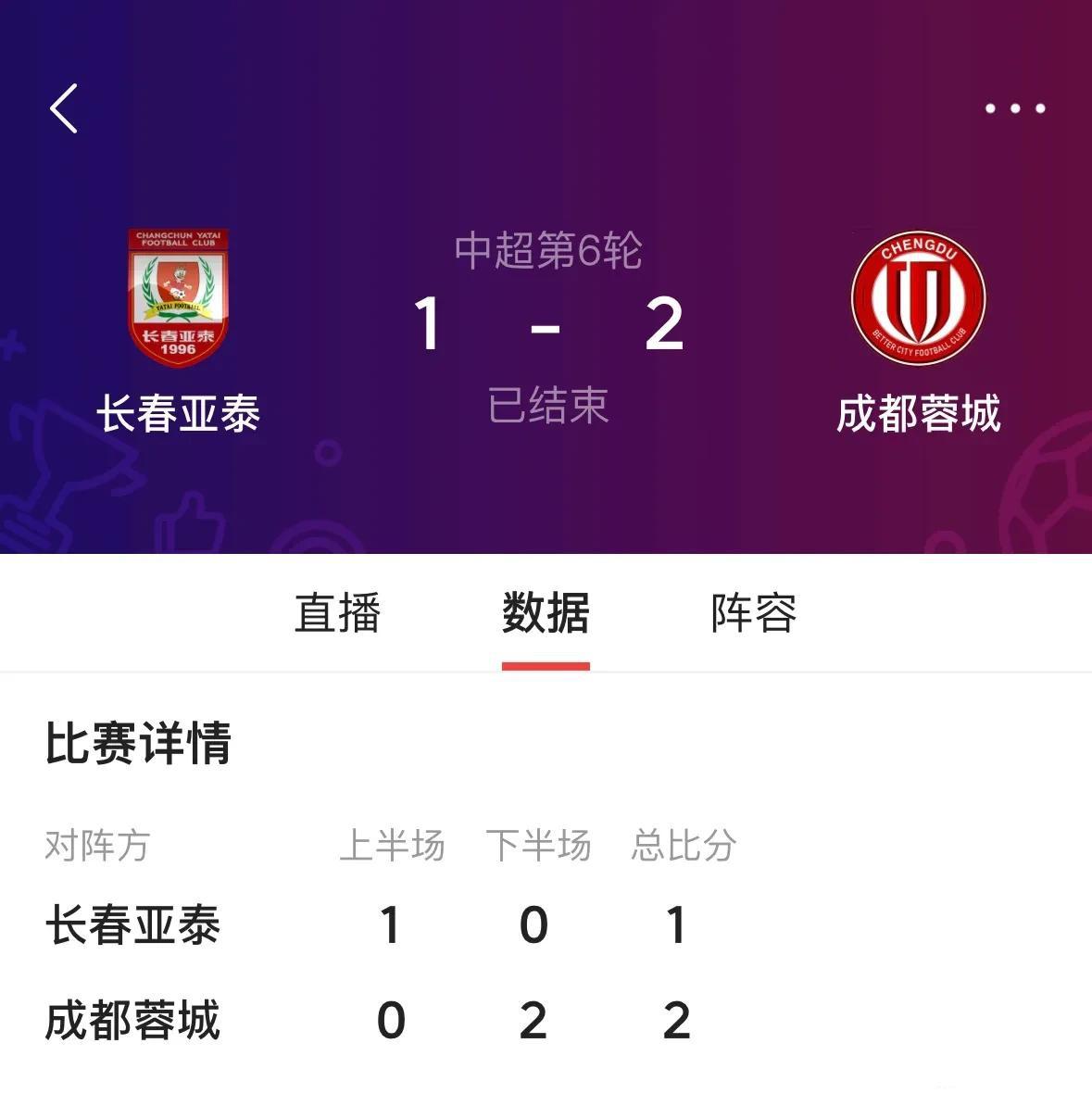Click the Chengdu Rongcheng club badge
The image size is (1092, 1106).
(917, 296)
